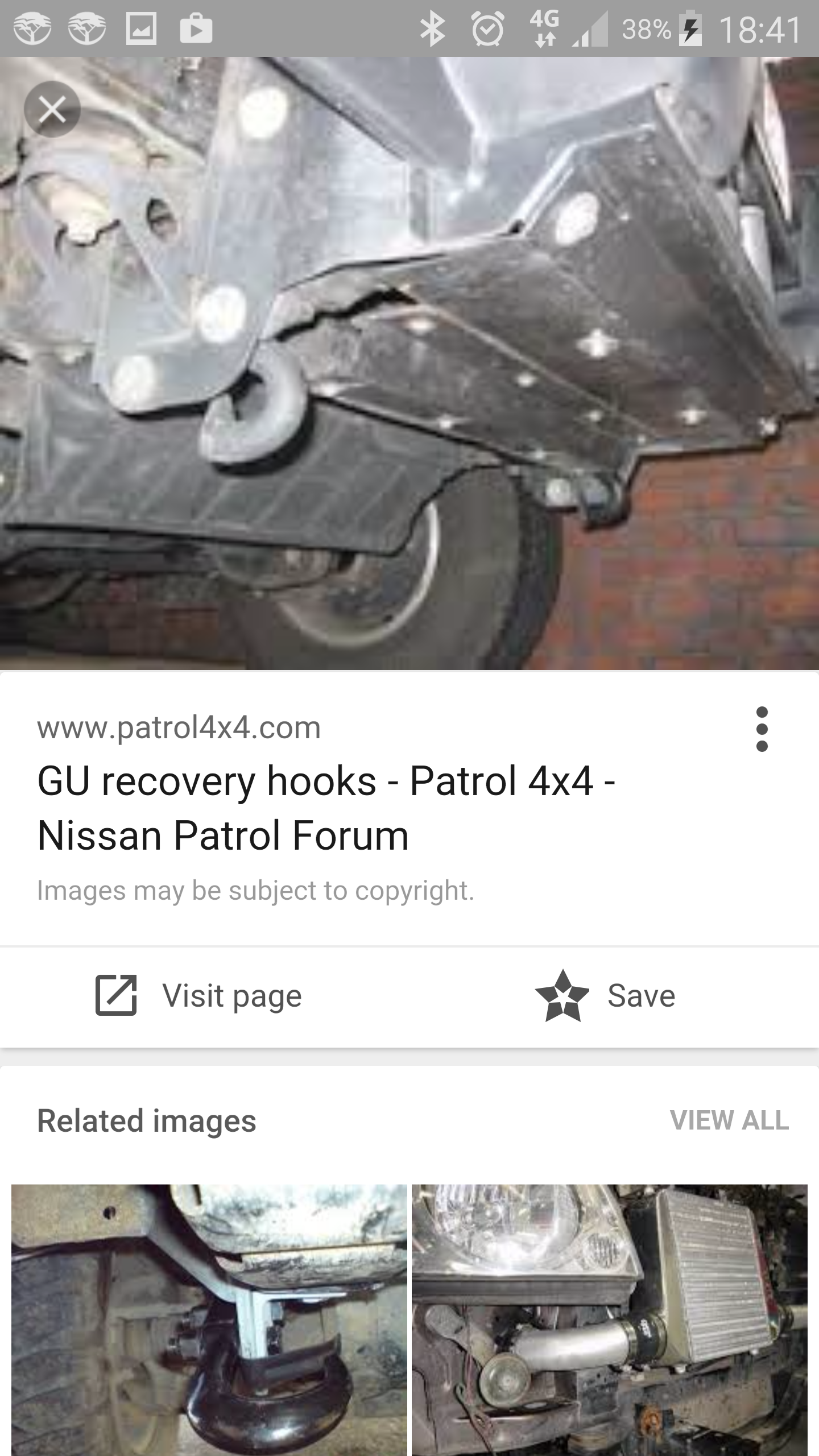
Task: Open the three-dot overflow menu
Action: pos(762,729)
